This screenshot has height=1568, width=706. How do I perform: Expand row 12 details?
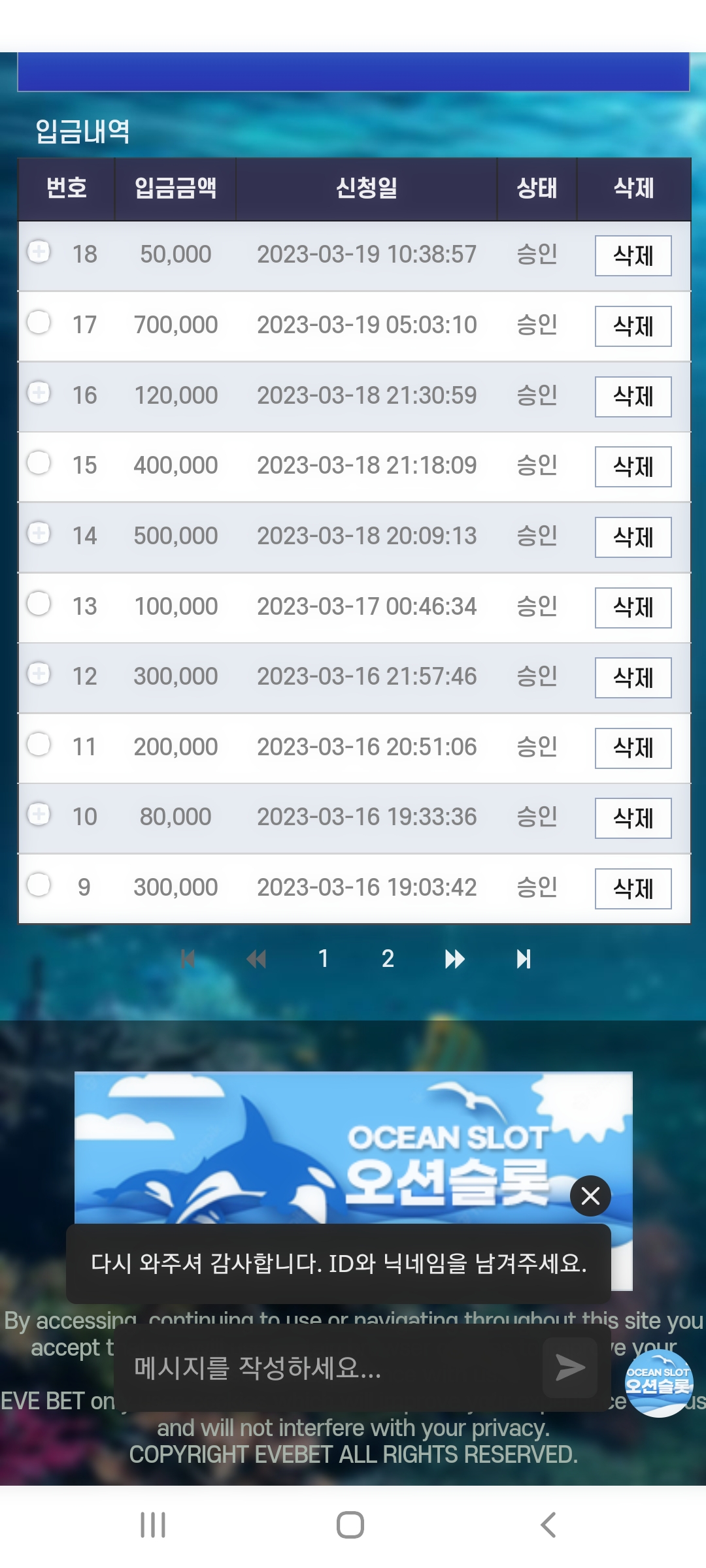[39, 674]
